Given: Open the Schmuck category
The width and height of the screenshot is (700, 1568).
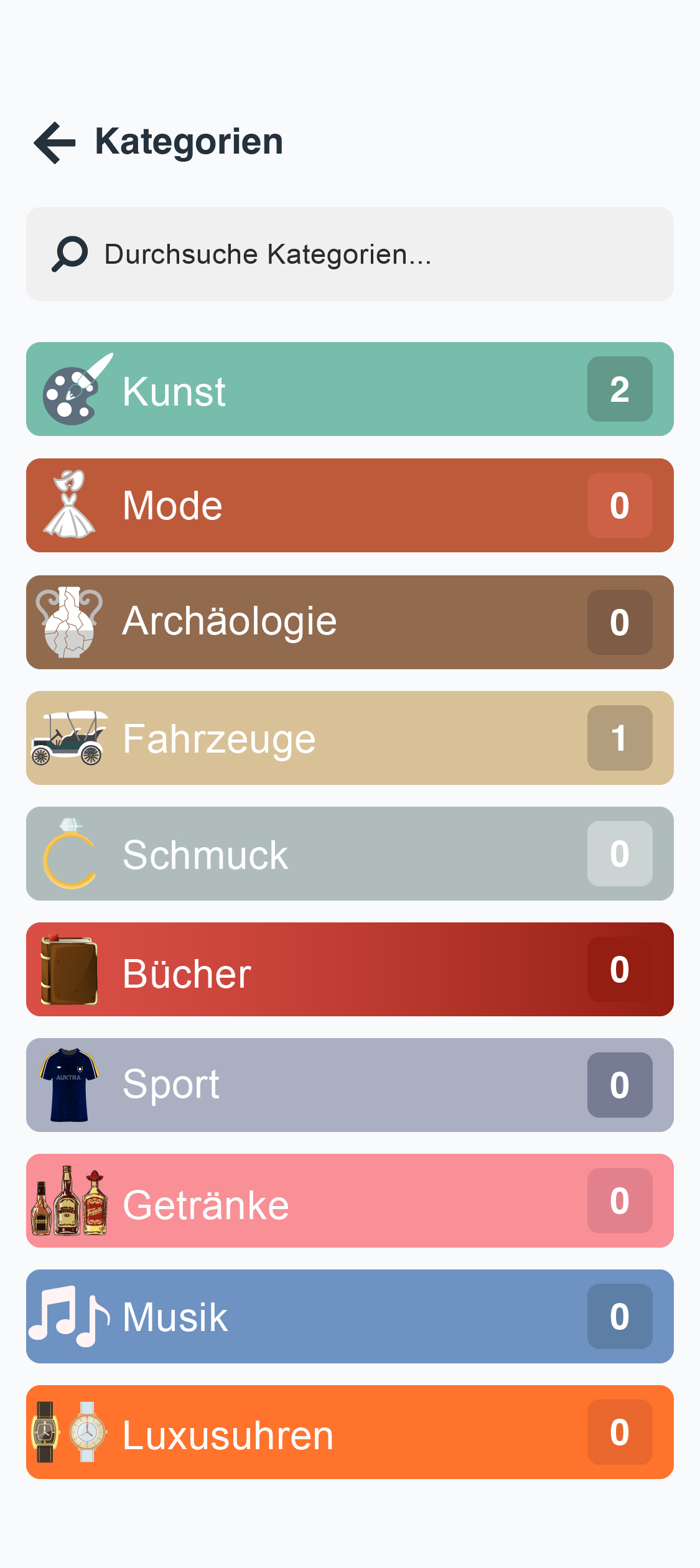Looking at the screenshot, I should (x=350, y=854).
